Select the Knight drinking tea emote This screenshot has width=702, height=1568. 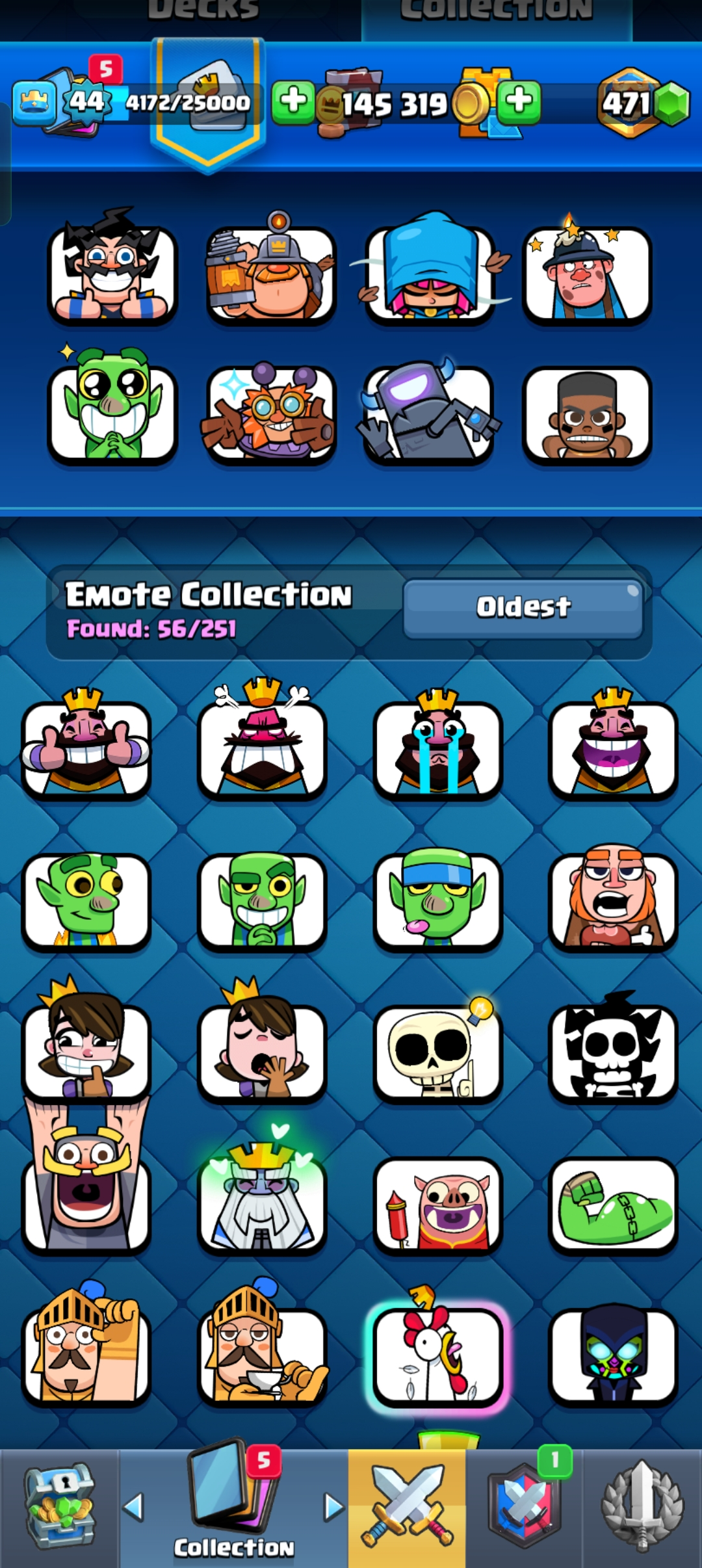(262, 1355)
